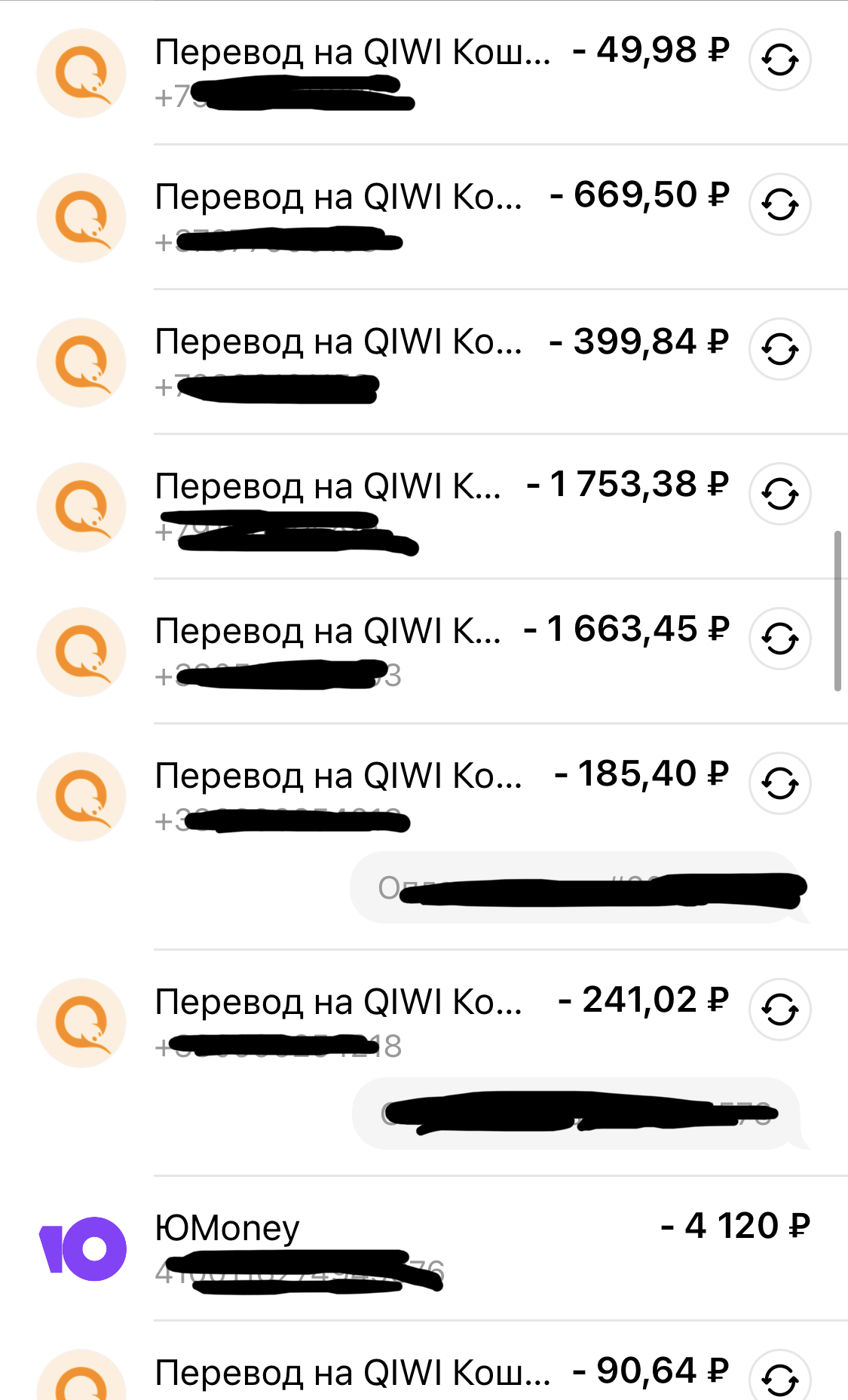Repeat the 49,98 ₽ QIWI transfer
Image resolution: width=848 pixels, height=1400 pixels.
pyautogui.click(x=779, y=60)
